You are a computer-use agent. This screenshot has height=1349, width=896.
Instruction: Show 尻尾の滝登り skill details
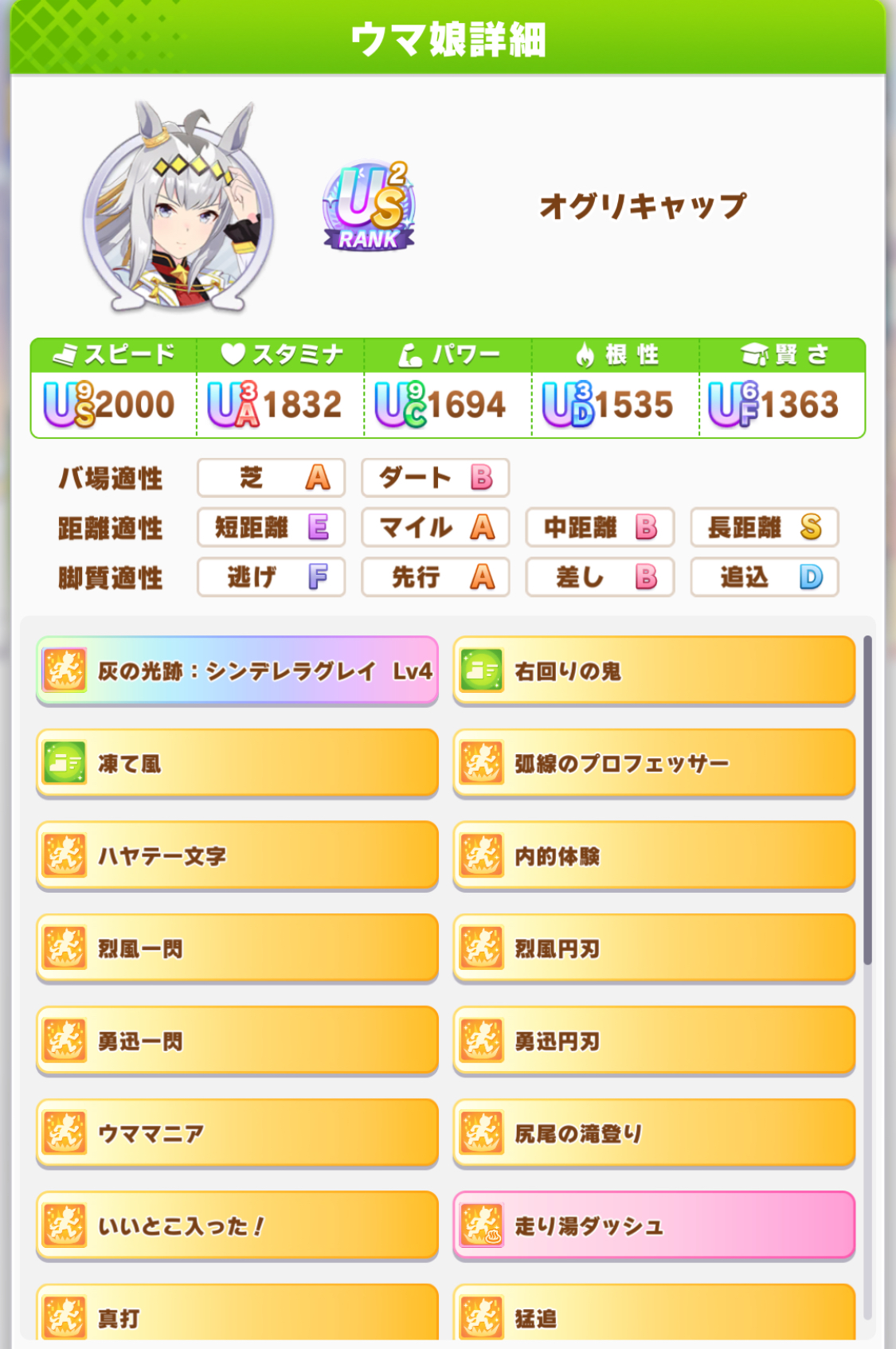[653, 1132]
